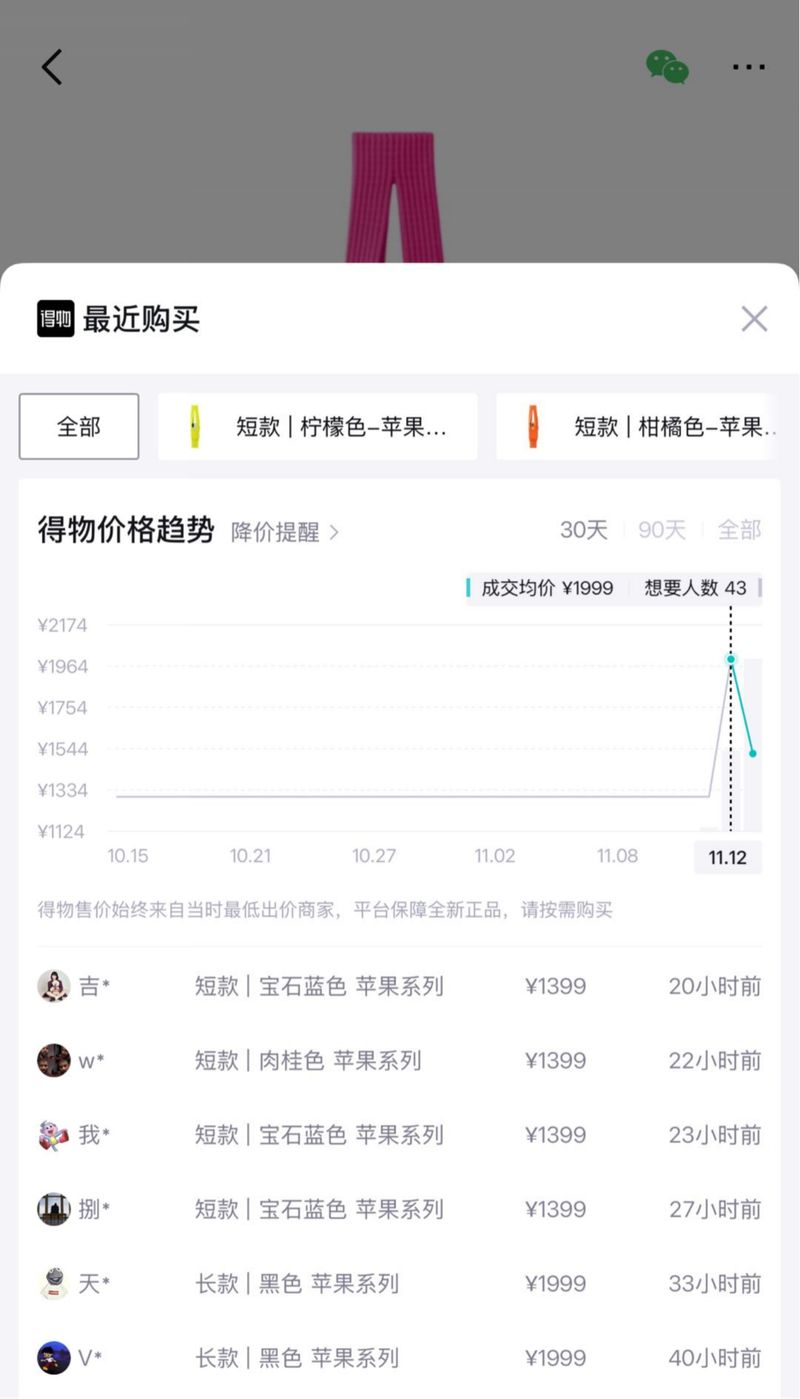Open the three-dot overflow menu
Image resolution: width=800 pixels, height=1399 pixels.
point(748,67)
